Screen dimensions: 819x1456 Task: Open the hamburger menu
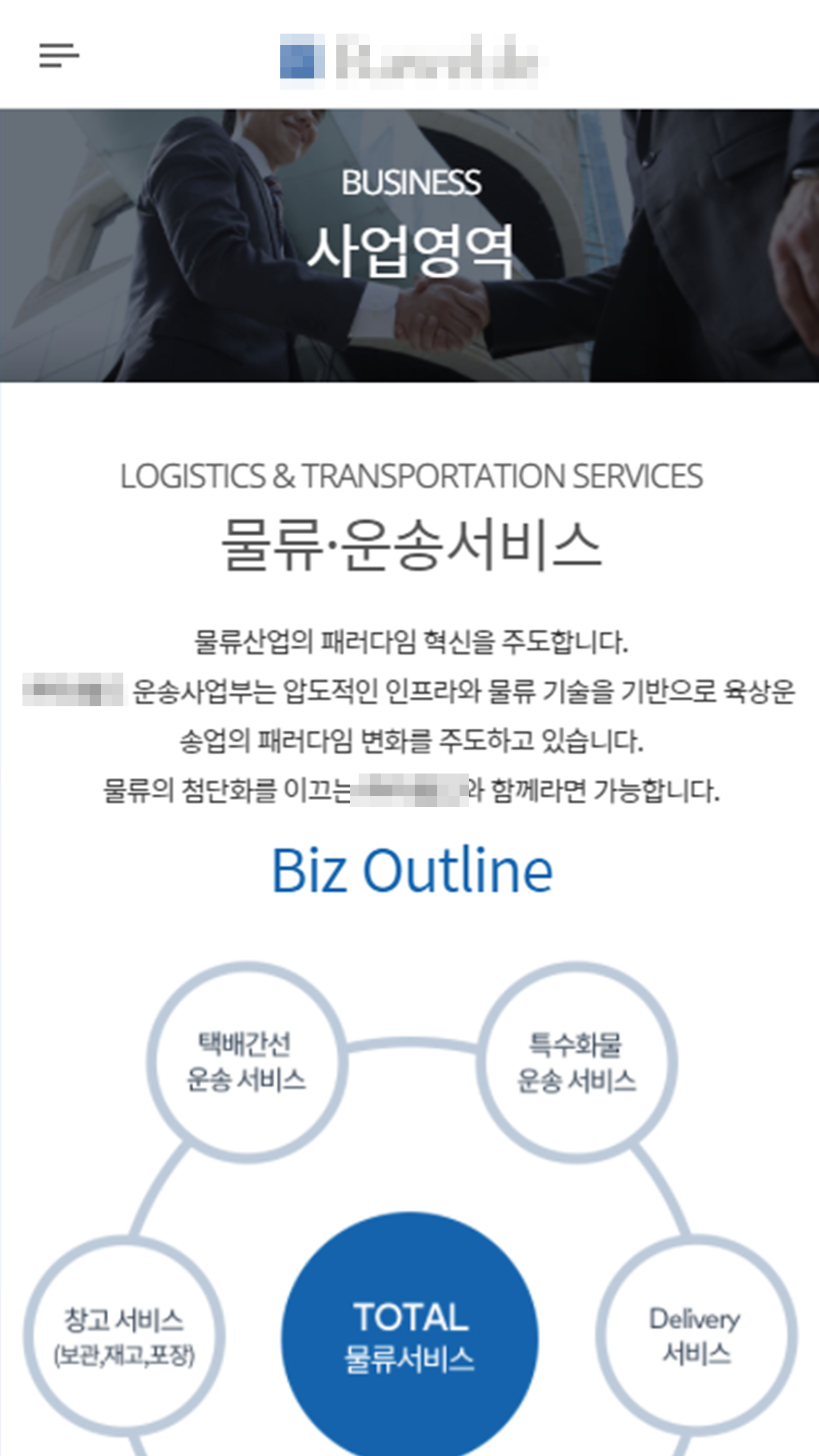pos(59,55)
